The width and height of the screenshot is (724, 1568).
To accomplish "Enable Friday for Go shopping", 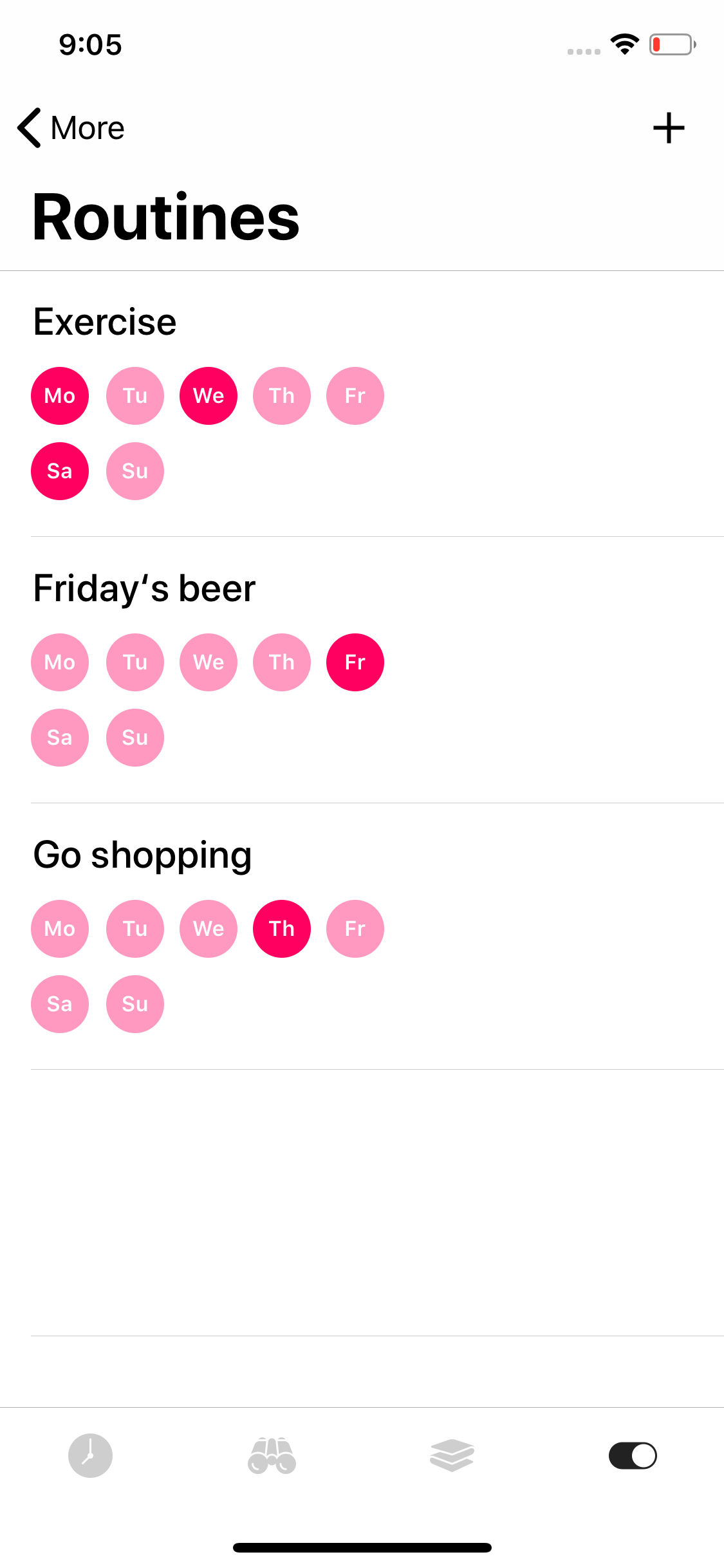I will pyautogui.click(x=355, y=929).
